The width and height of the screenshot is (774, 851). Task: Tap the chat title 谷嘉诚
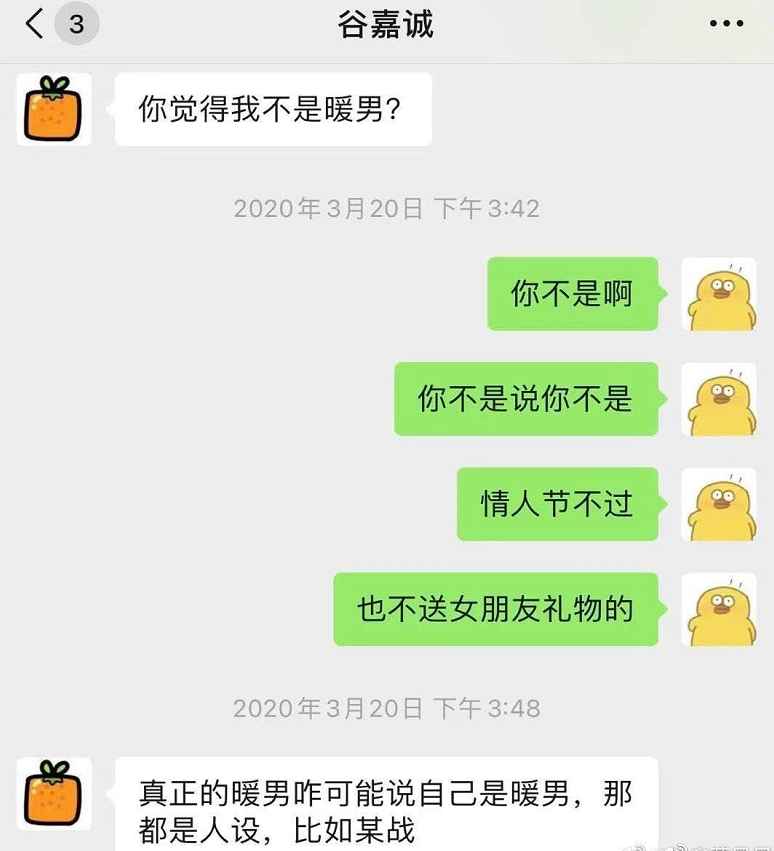tap(387, 22)
